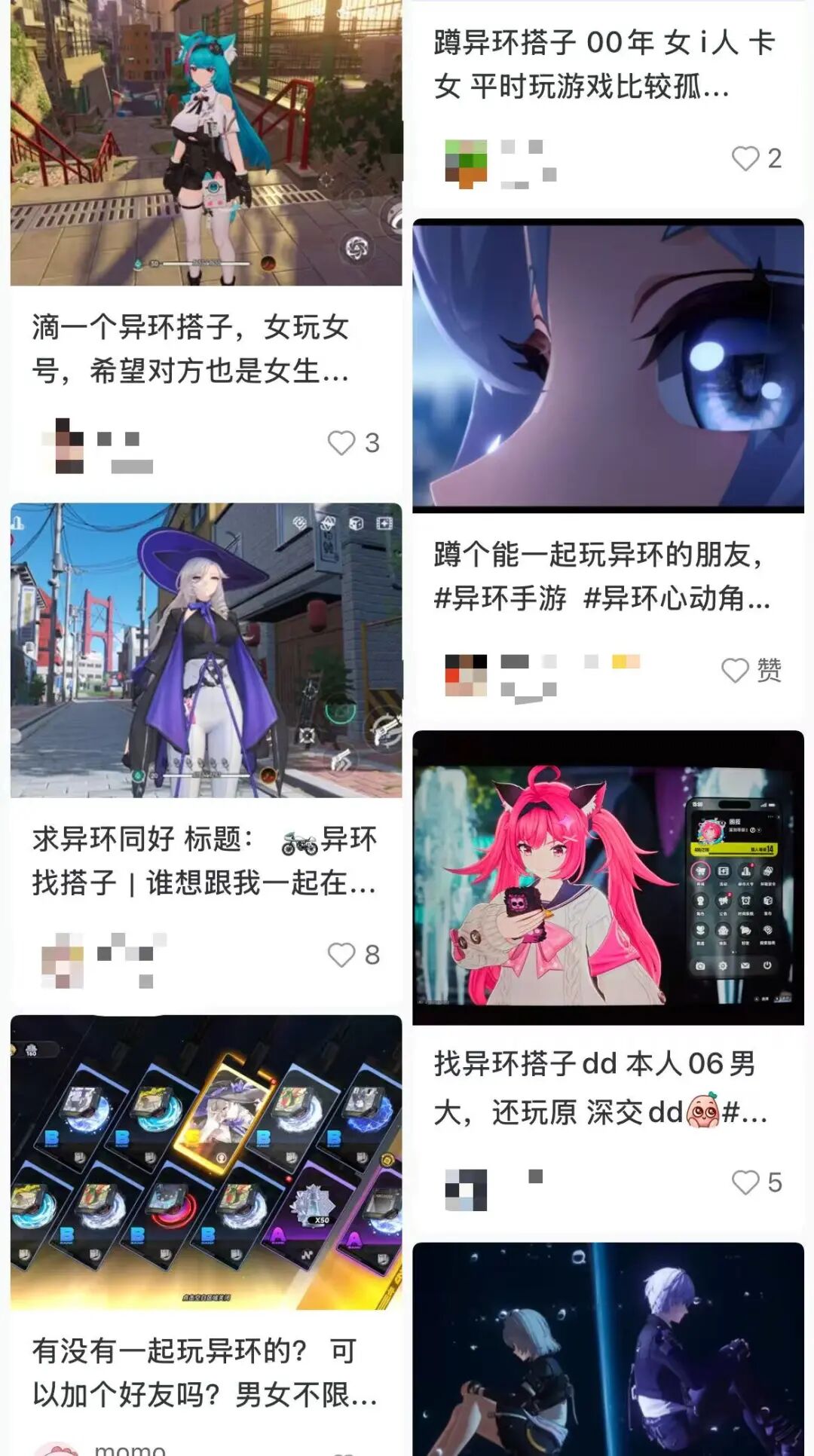814x1456 pixels.
Task: Tap the mail envelope icon on the in-game phone
Action: (745, 965)
